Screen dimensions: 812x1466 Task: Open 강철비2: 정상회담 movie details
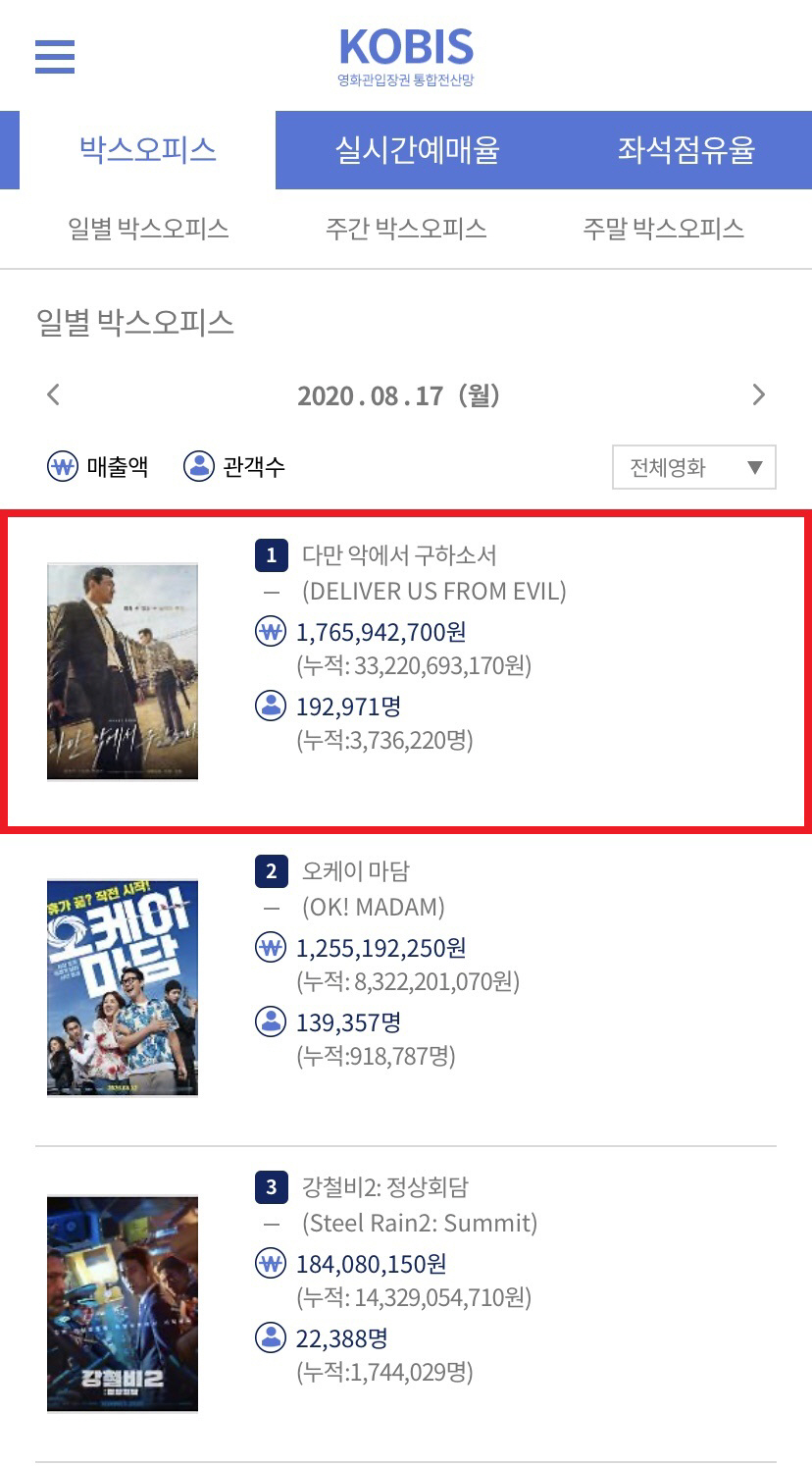(x=385, y=1187)
